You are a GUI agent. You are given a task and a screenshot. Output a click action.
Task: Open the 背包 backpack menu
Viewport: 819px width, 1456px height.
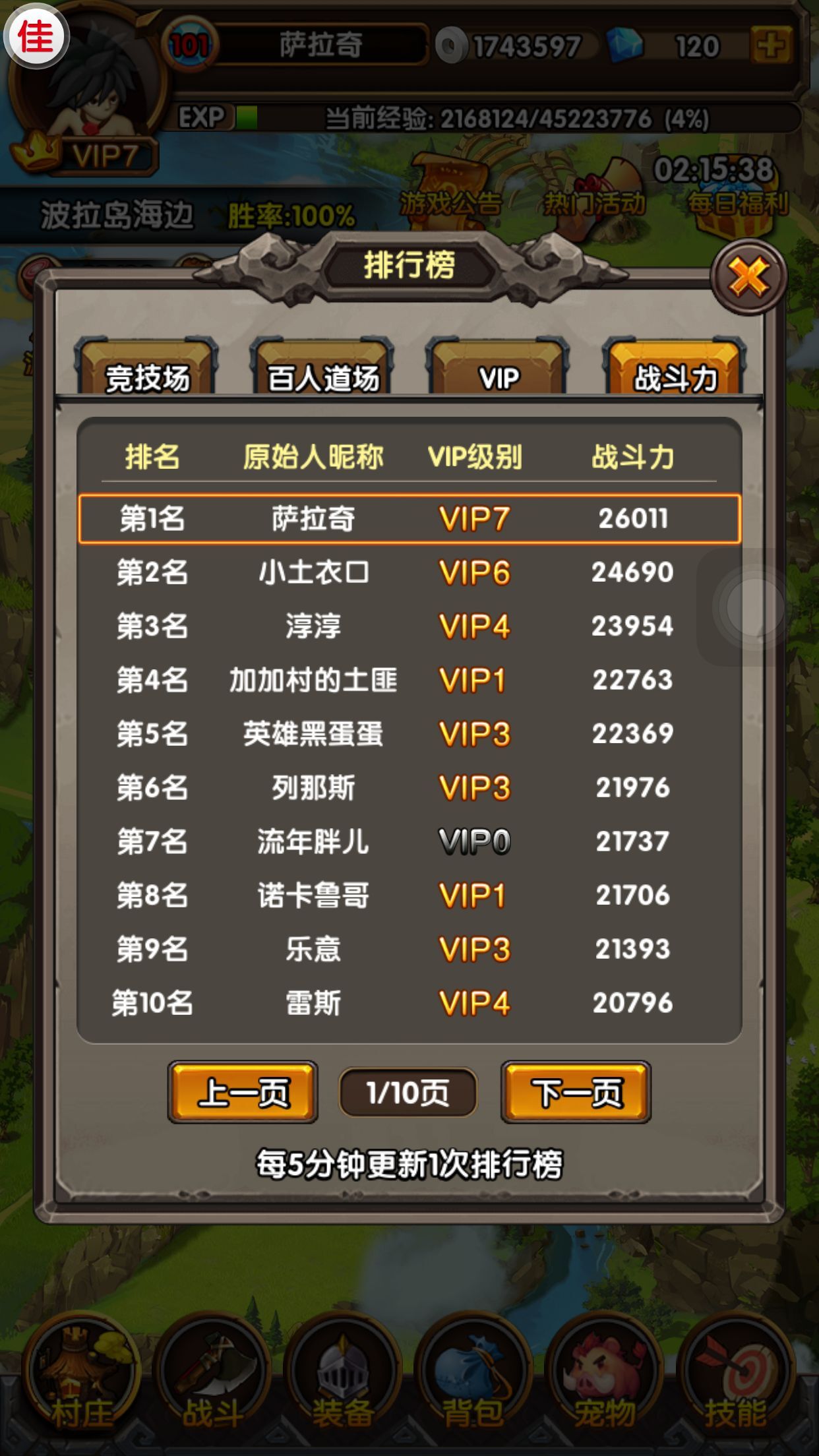473,1378
